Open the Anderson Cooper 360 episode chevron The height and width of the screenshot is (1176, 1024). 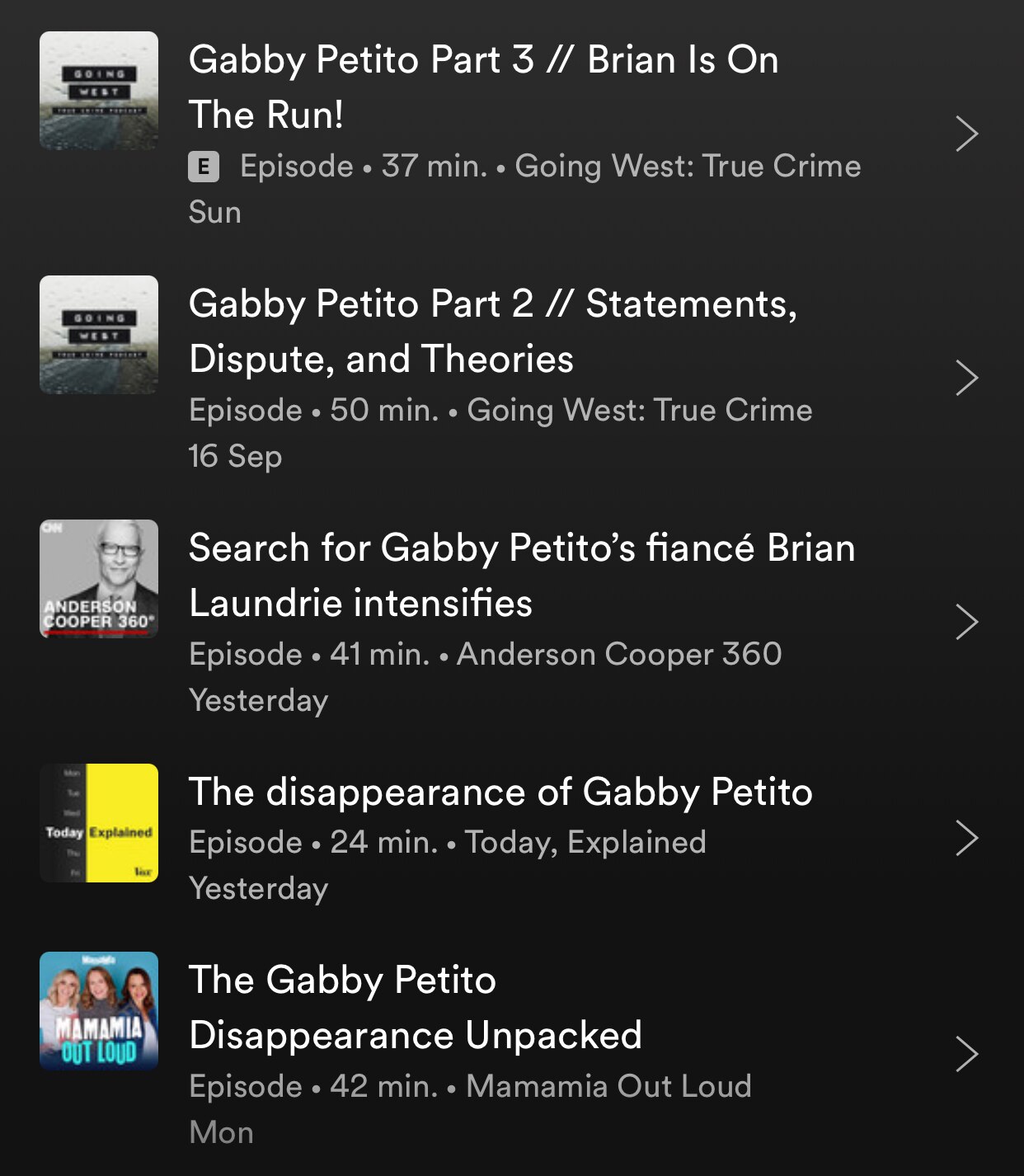[966, 621]
